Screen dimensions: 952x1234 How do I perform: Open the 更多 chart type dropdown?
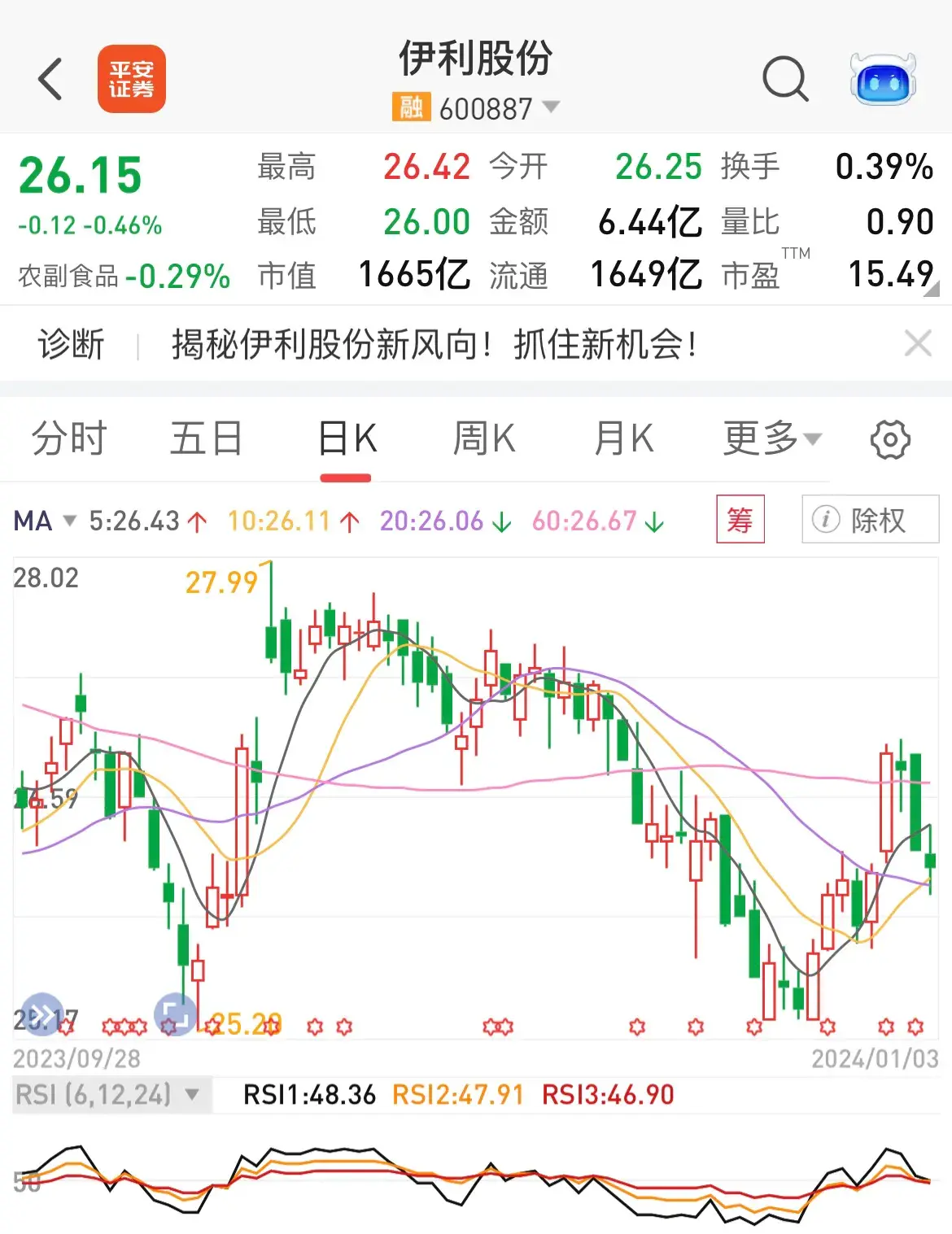[770, 438]
